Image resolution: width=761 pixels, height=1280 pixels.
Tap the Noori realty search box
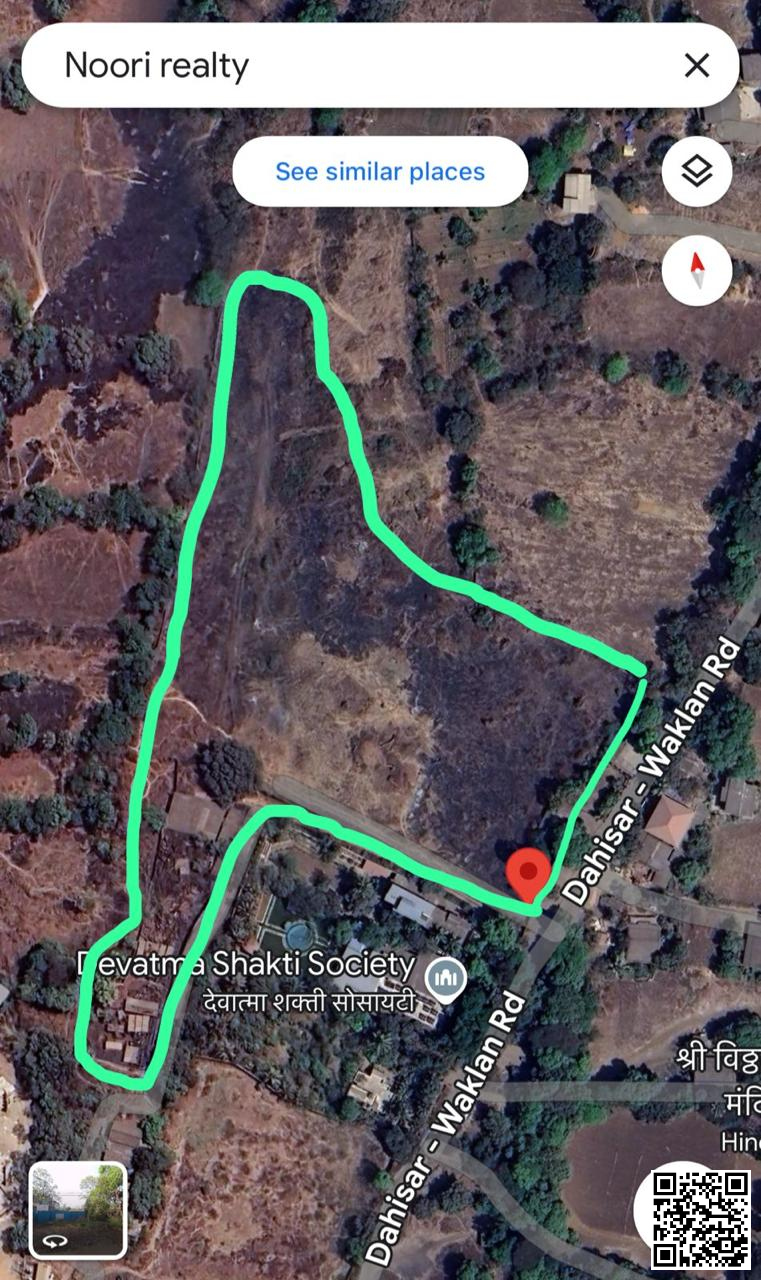point(340,66)
